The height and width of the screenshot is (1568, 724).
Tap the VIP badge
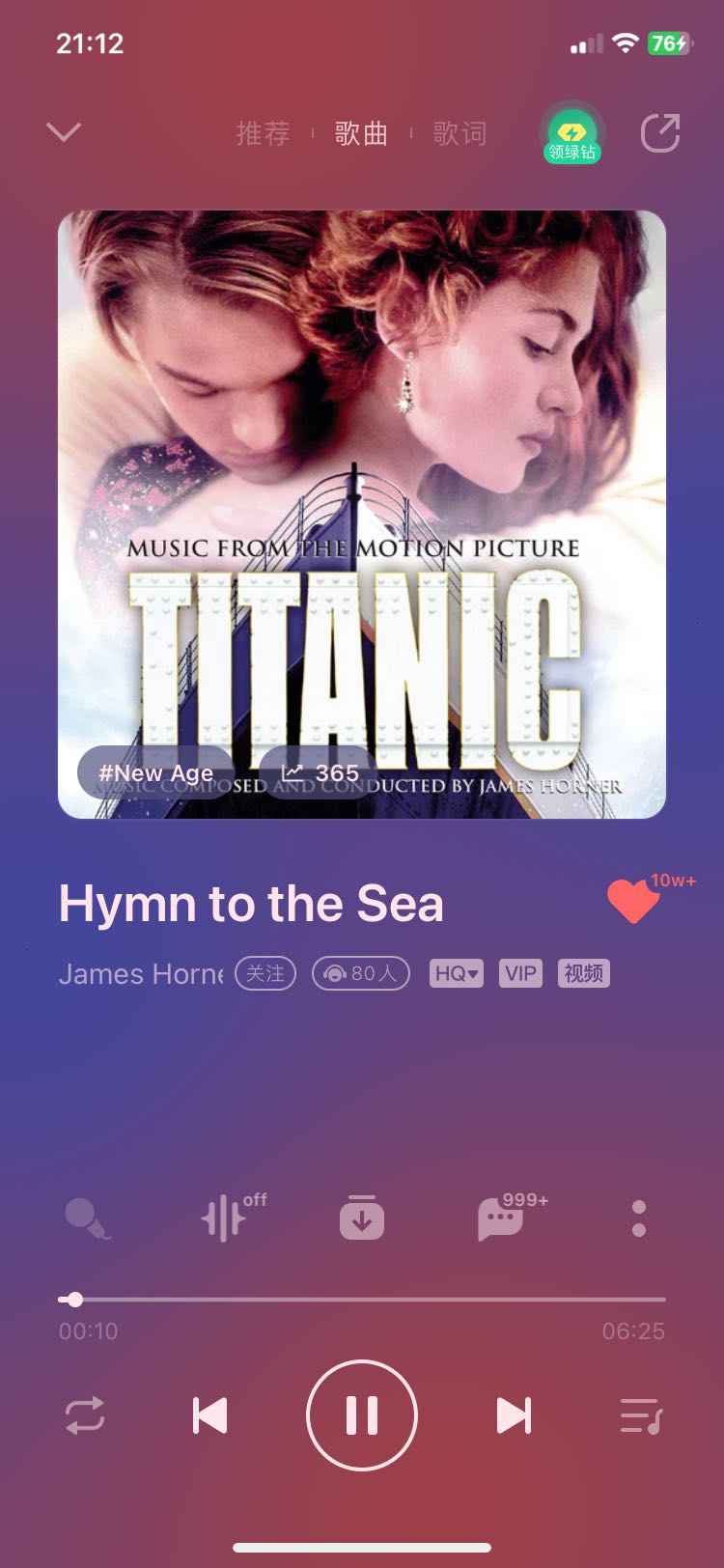click(x=520, y=973)
